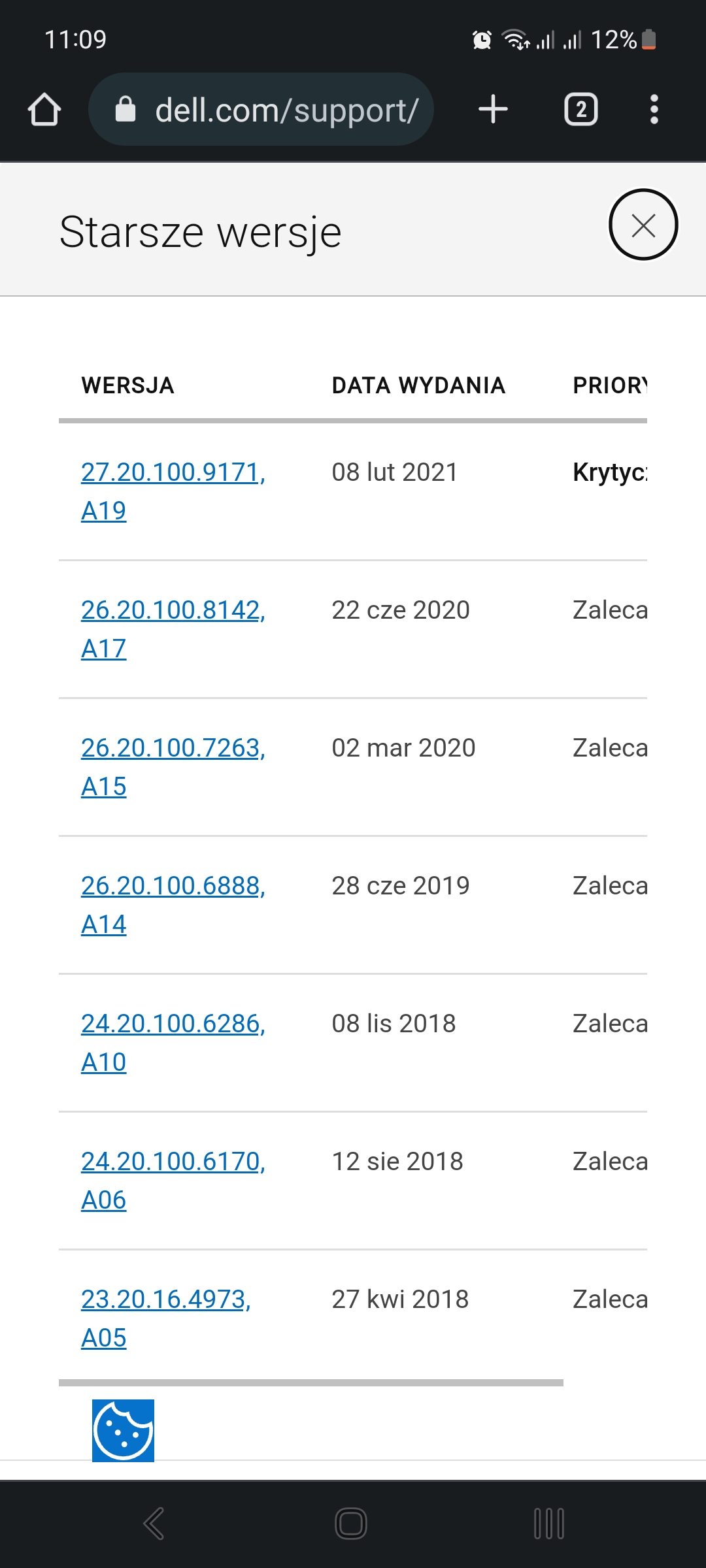Open the cookie settings icon

[123, 1431]
